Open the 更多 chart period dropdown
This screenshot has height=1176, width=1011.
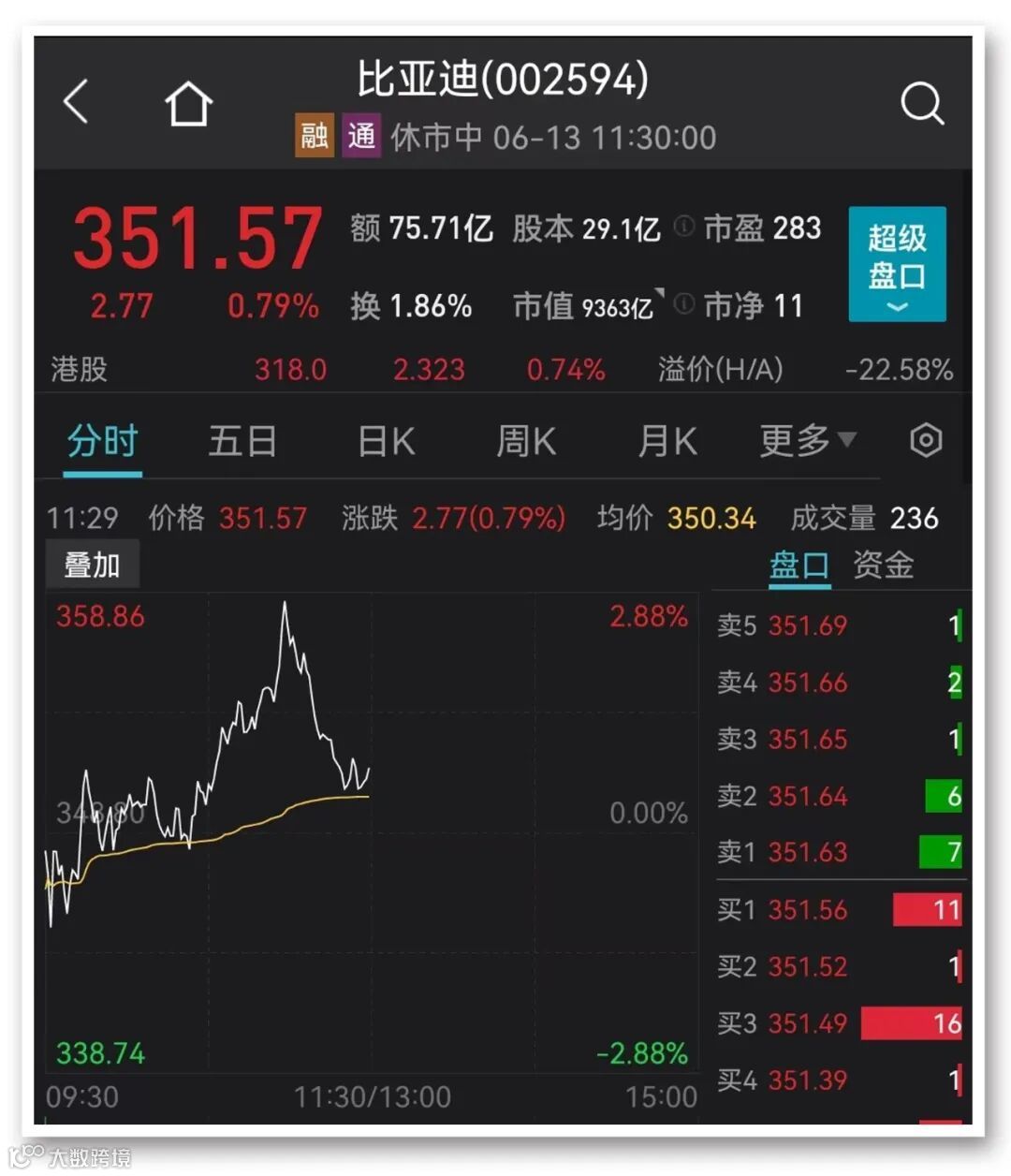click(x=807, y=440)
